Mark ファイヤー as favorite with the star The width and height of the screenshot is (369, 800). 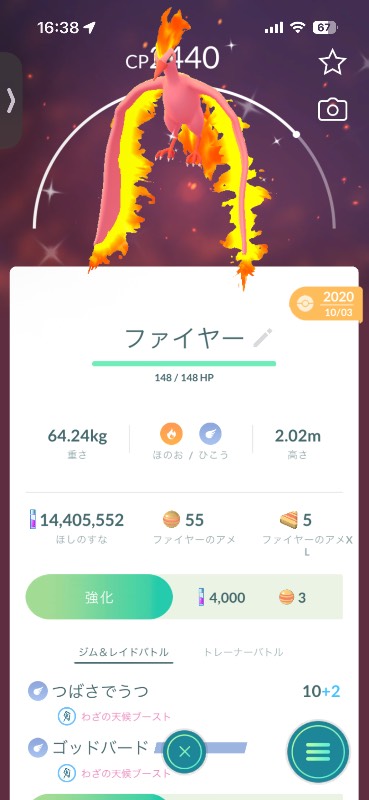(x=333, y=62)
